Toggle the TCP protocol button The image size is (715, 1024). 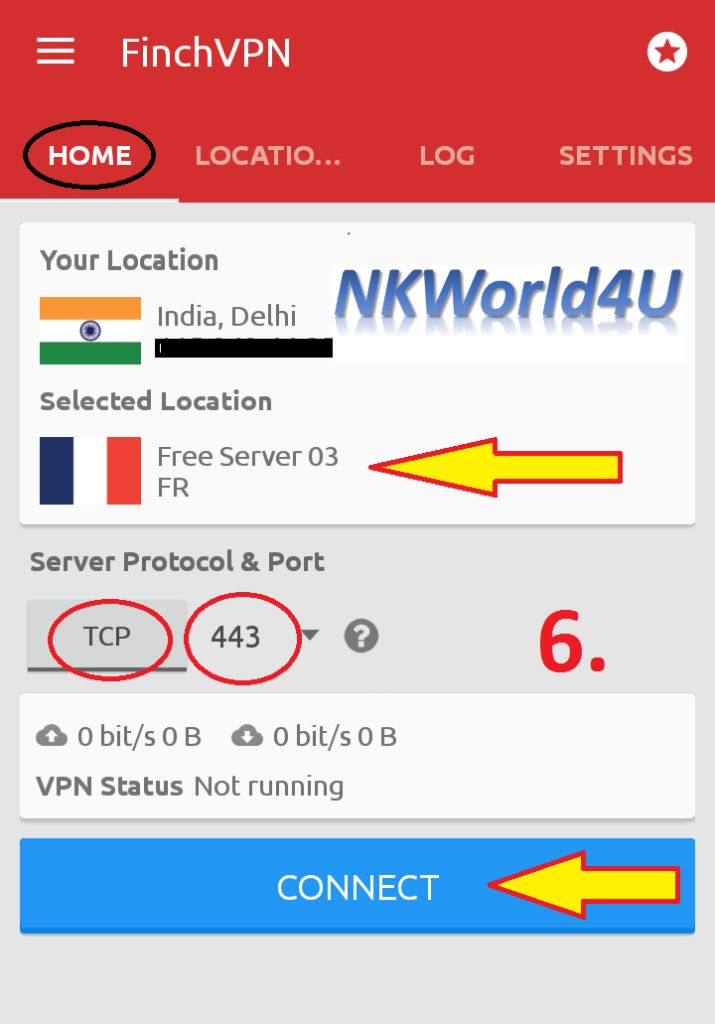pos(107,636)
